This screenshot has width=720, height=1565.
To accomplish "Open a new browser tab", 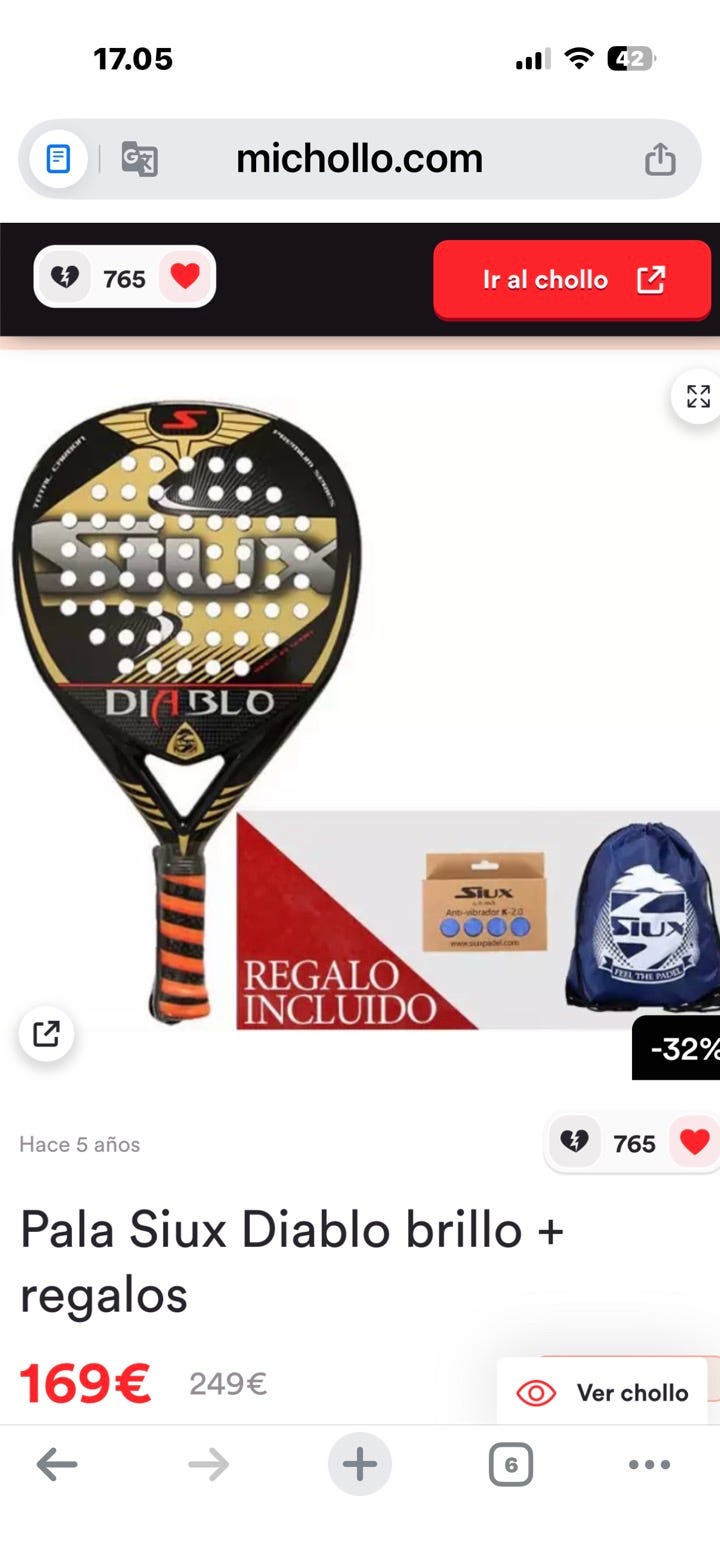I will pos(359,1465).
